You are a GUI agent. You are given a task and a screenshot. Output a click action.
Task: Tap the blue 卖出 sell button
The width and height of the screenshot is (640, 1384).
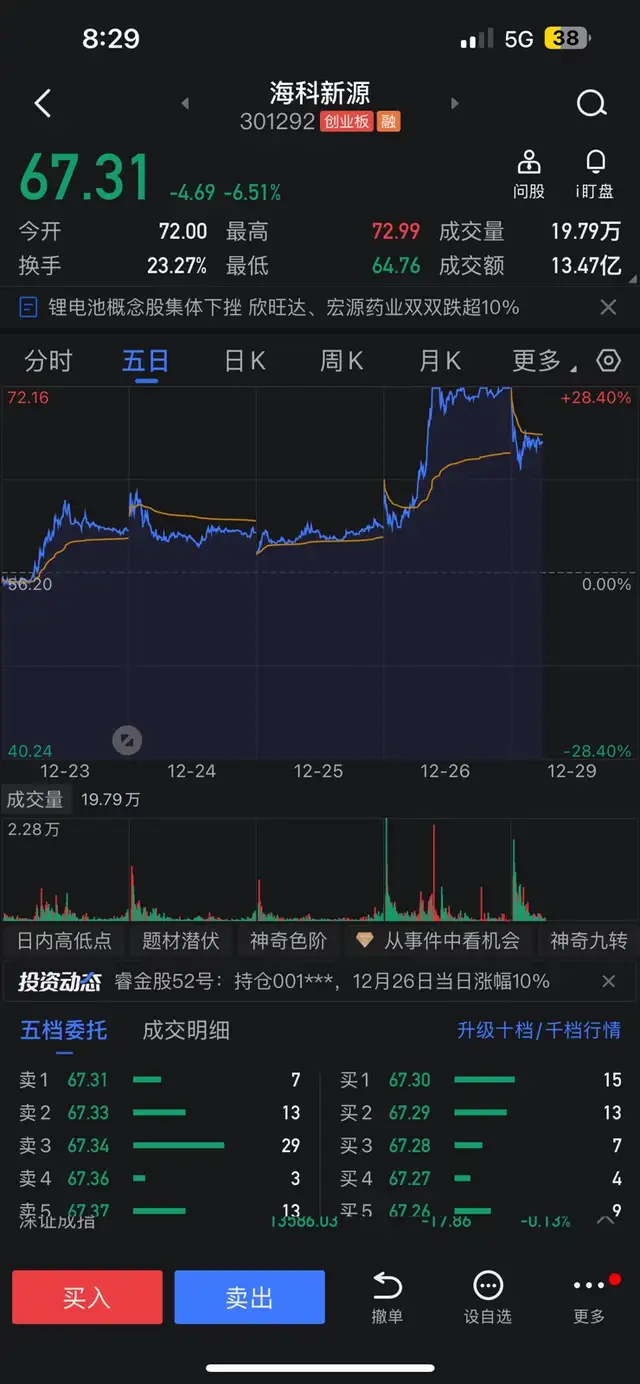(x=249, y=1297)
